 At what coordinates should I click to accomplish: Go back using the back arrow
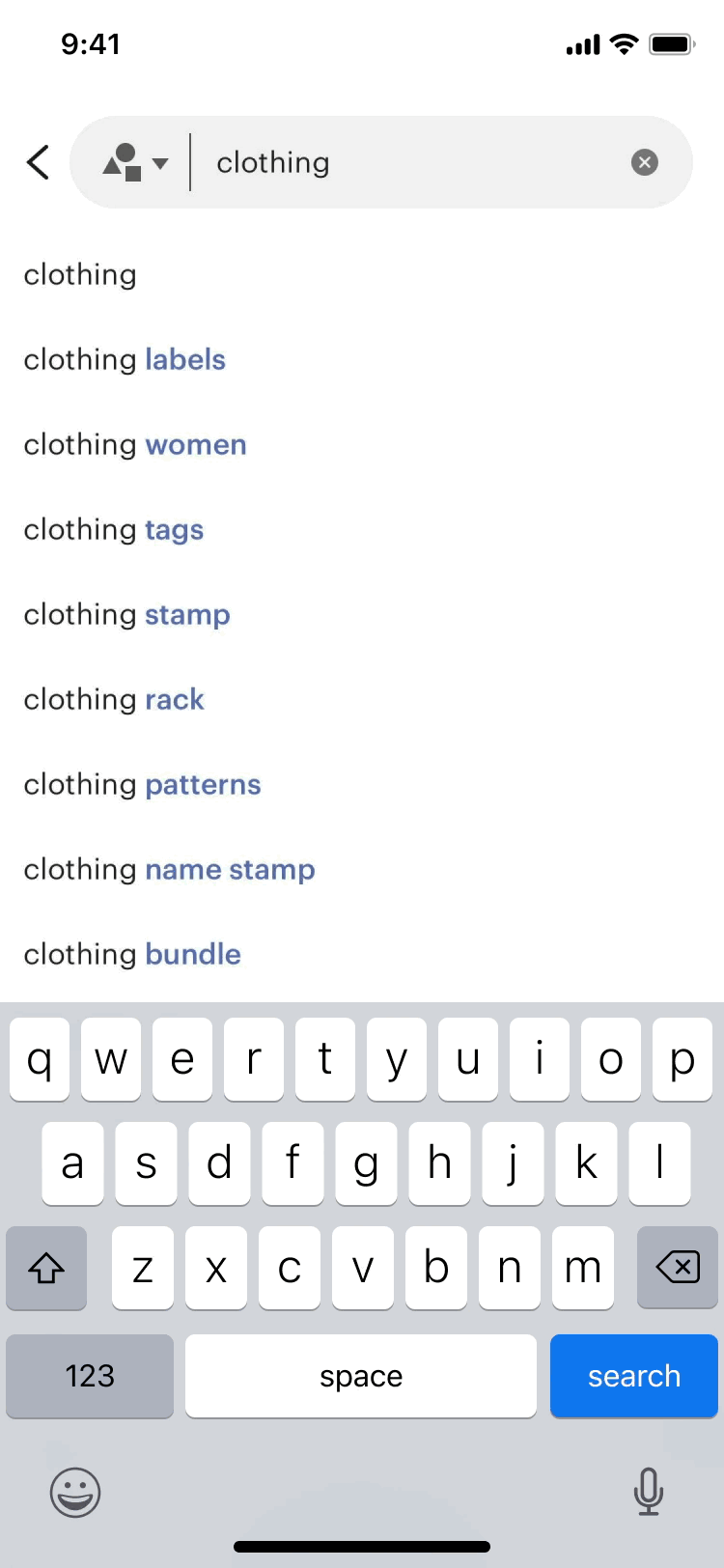pyautogui.click(x=39, y=162)
